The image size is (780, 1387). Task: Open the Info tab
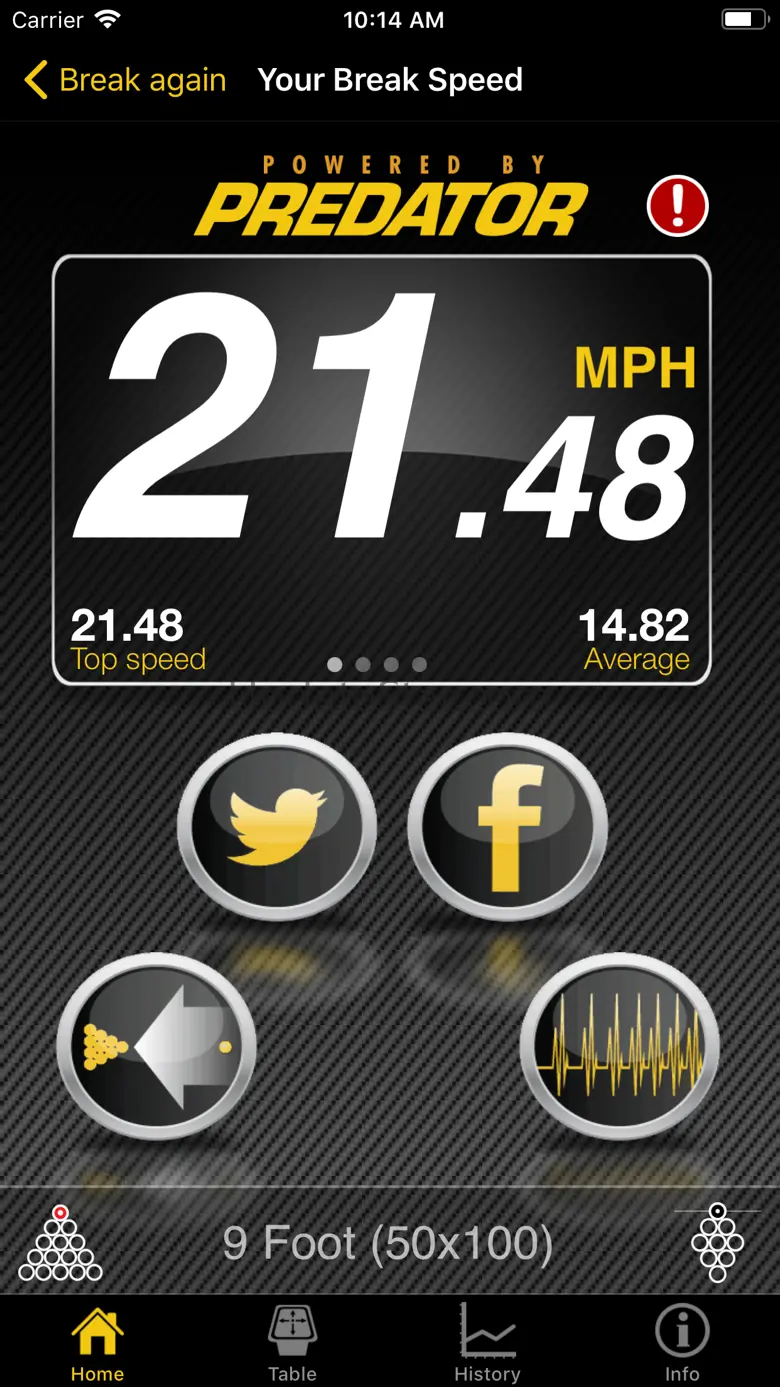pyautogui.click(x=682, y=1343)
